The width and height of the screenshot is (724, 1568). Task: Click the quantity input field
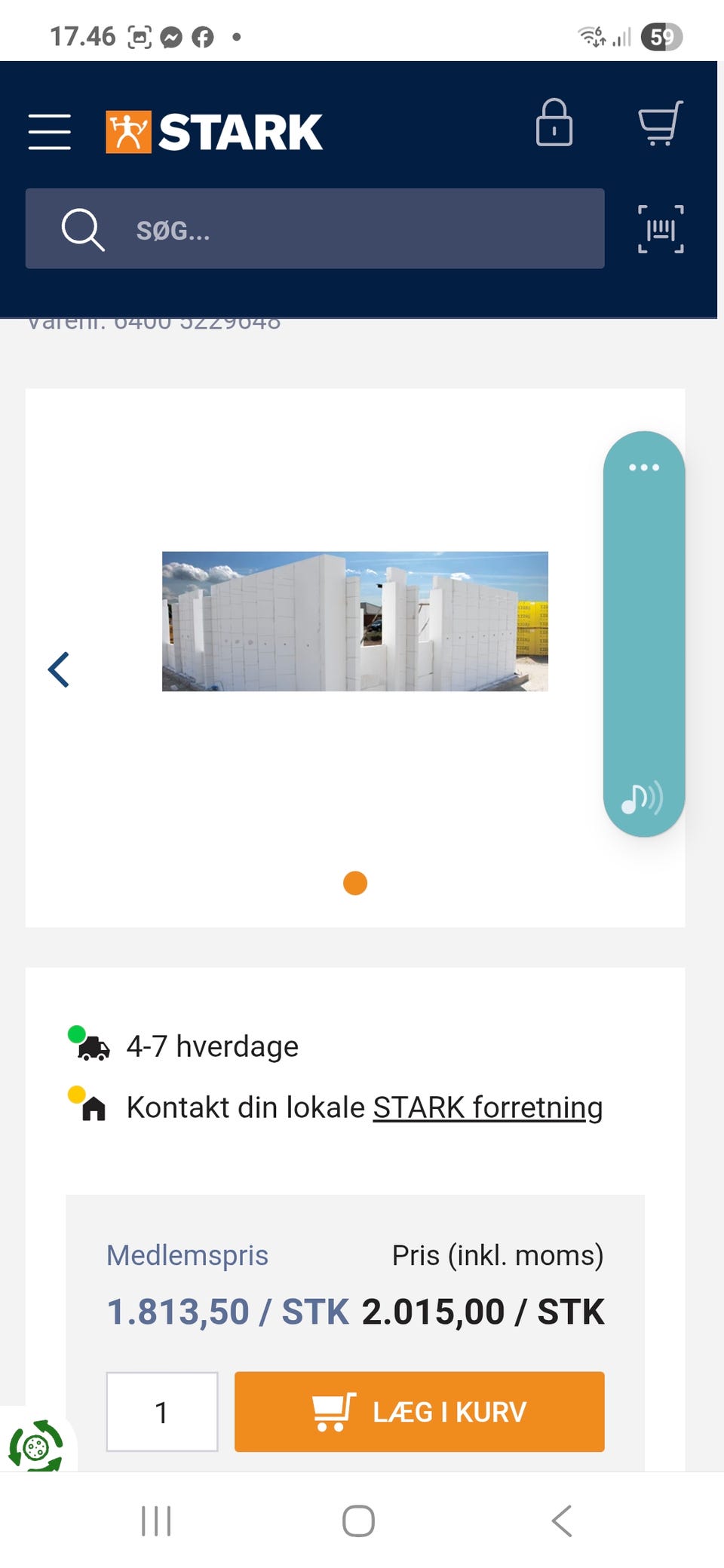click(161, 1411)
